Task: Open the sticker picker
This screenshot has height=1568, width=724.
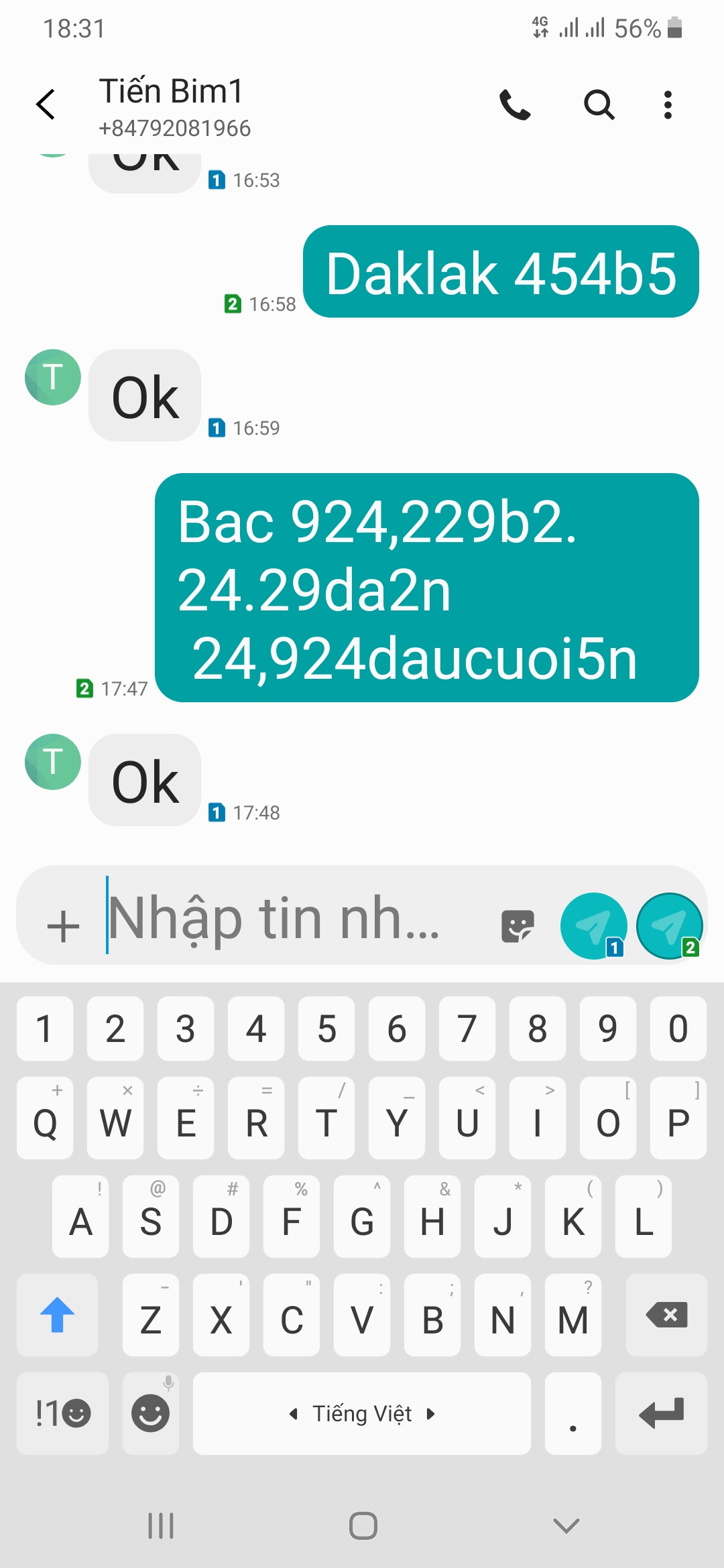Action: point(518,926)
